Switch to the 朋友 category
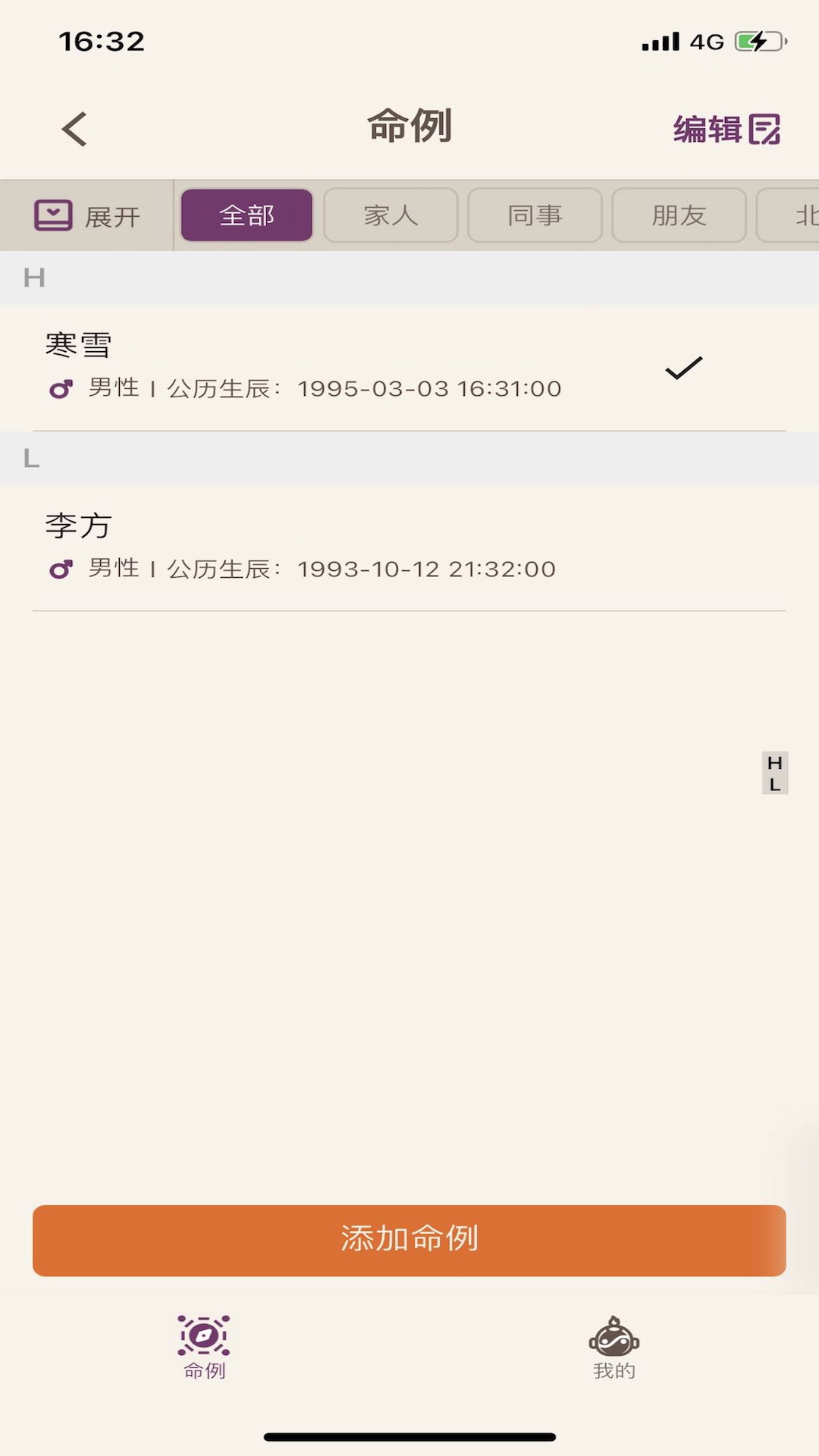The height and width of the screenshot is (1456, 819). point(679,216)
